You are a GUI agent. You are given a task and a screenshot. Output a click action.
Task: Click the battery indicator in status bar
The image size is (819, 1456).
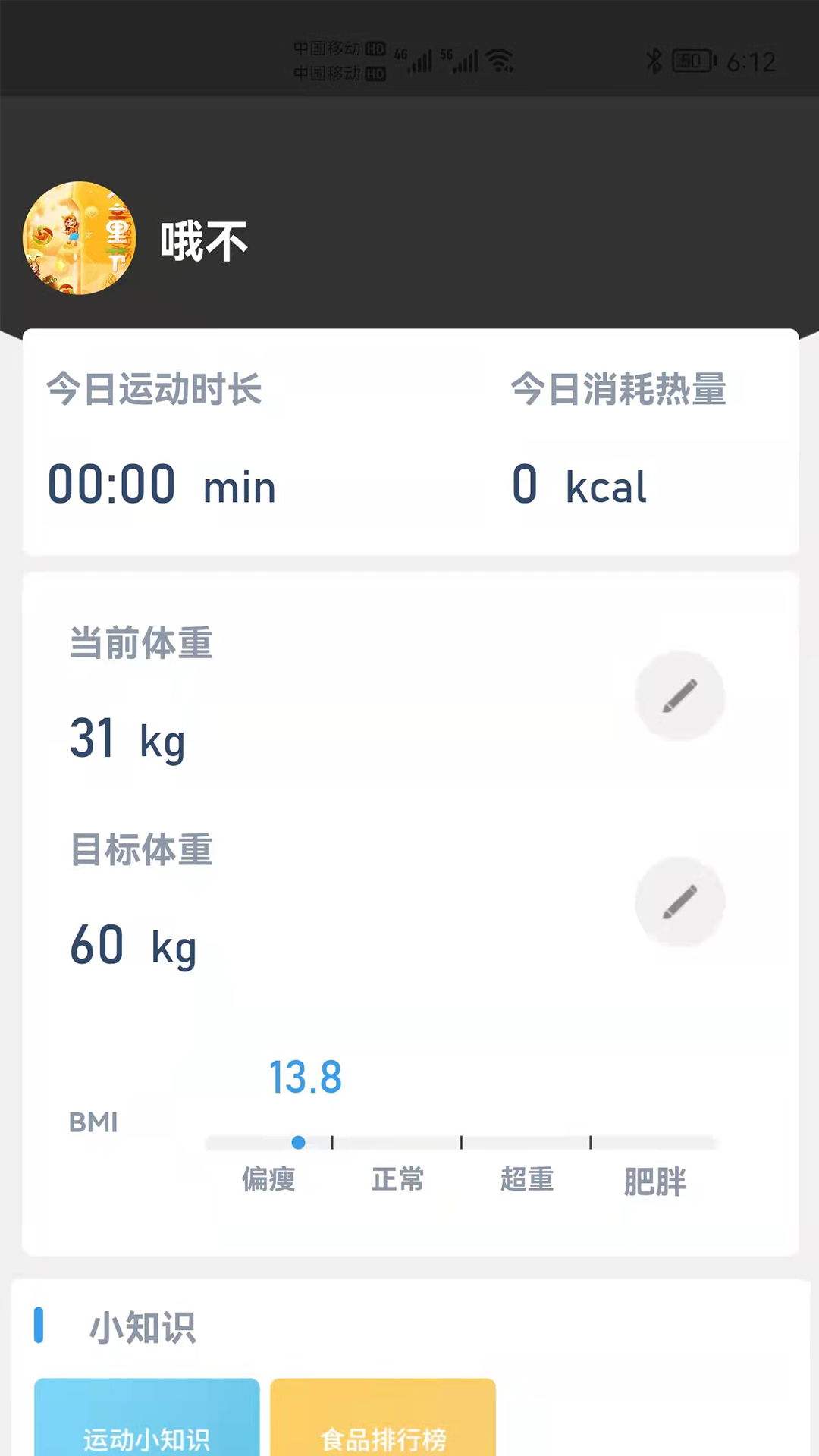coord(691,60)
